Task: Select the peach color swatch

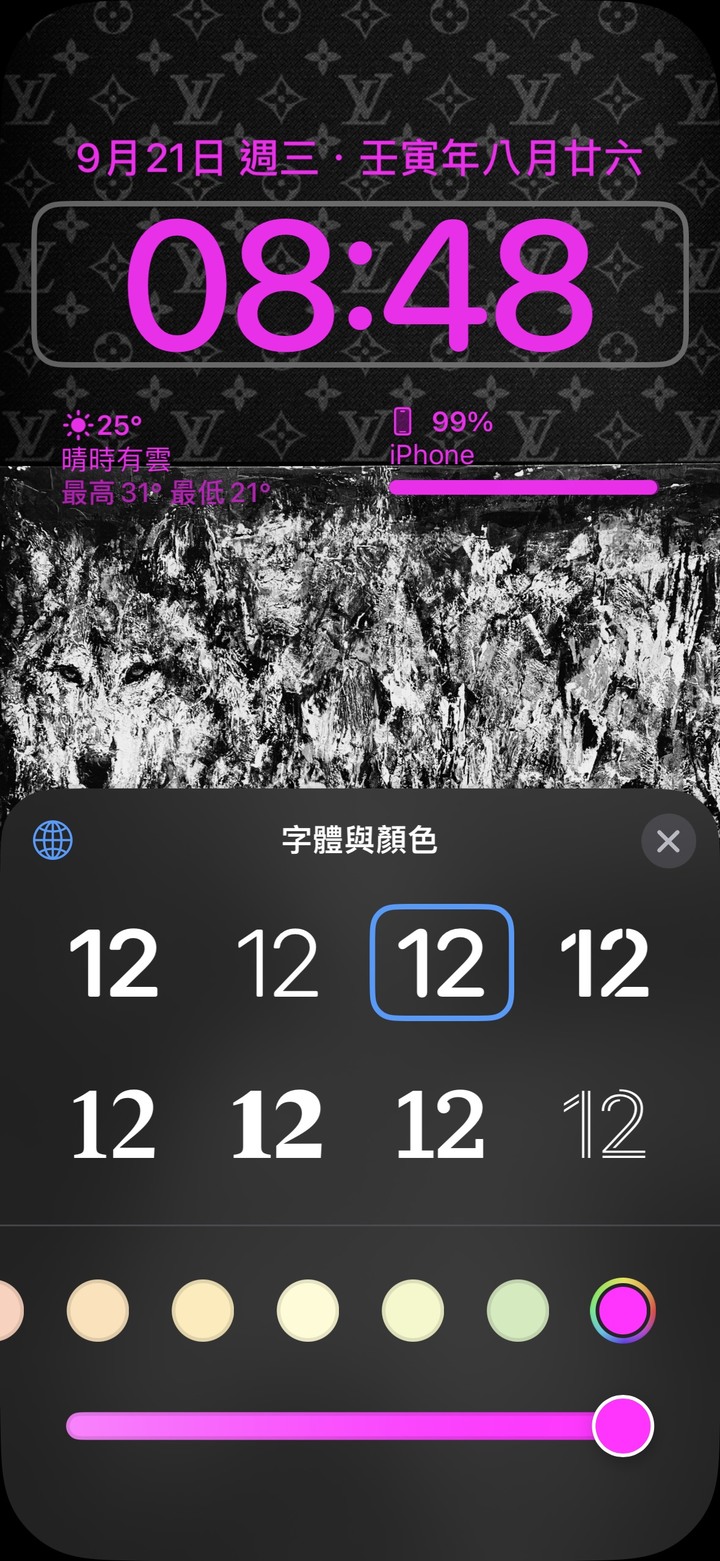Action: tap(98, 1310)
